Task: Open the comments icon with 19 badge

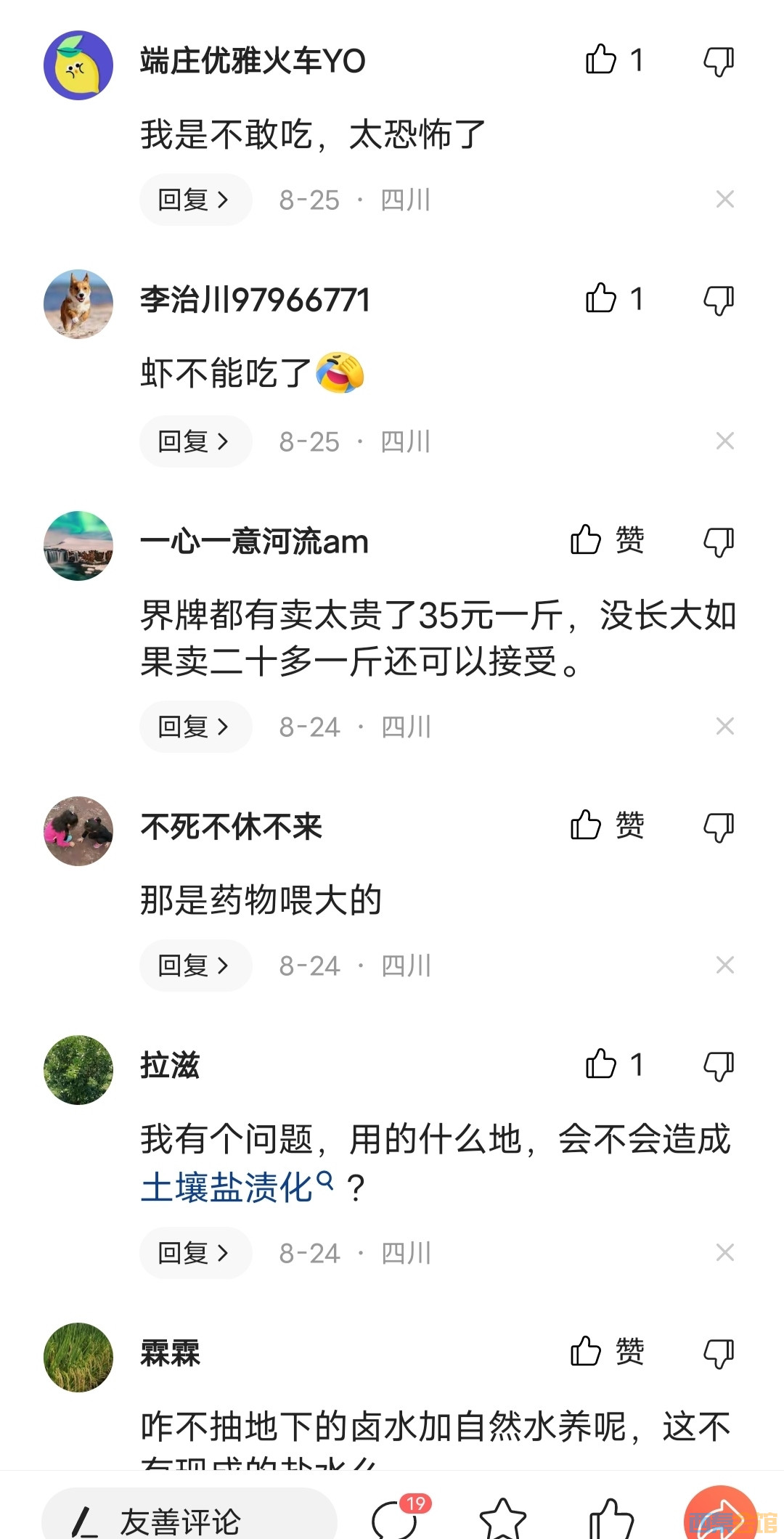Action: coord(396,1519)
